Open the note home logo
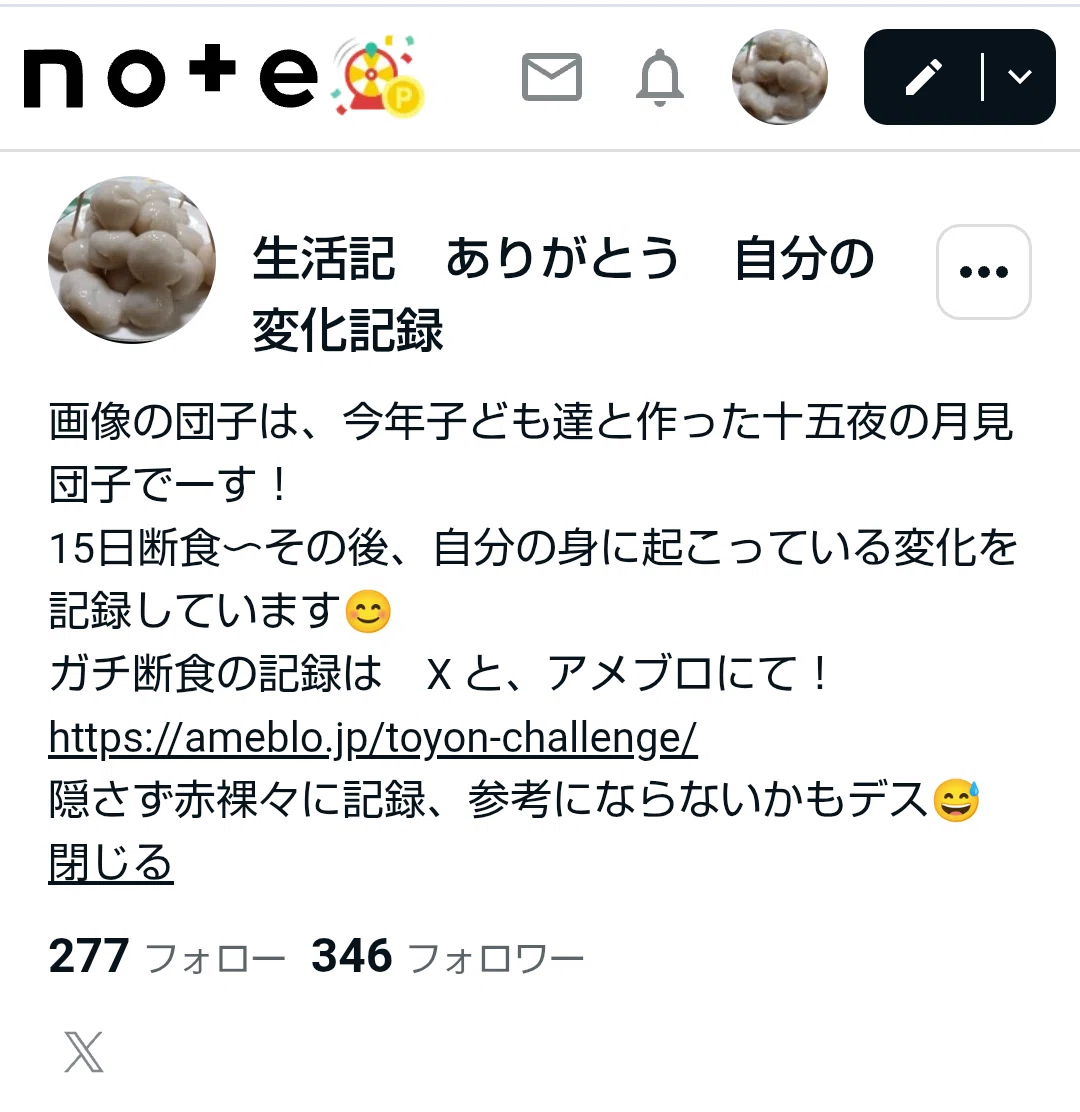Image resolution: width=1080 pixels, height=1112 pixels. 170,77
